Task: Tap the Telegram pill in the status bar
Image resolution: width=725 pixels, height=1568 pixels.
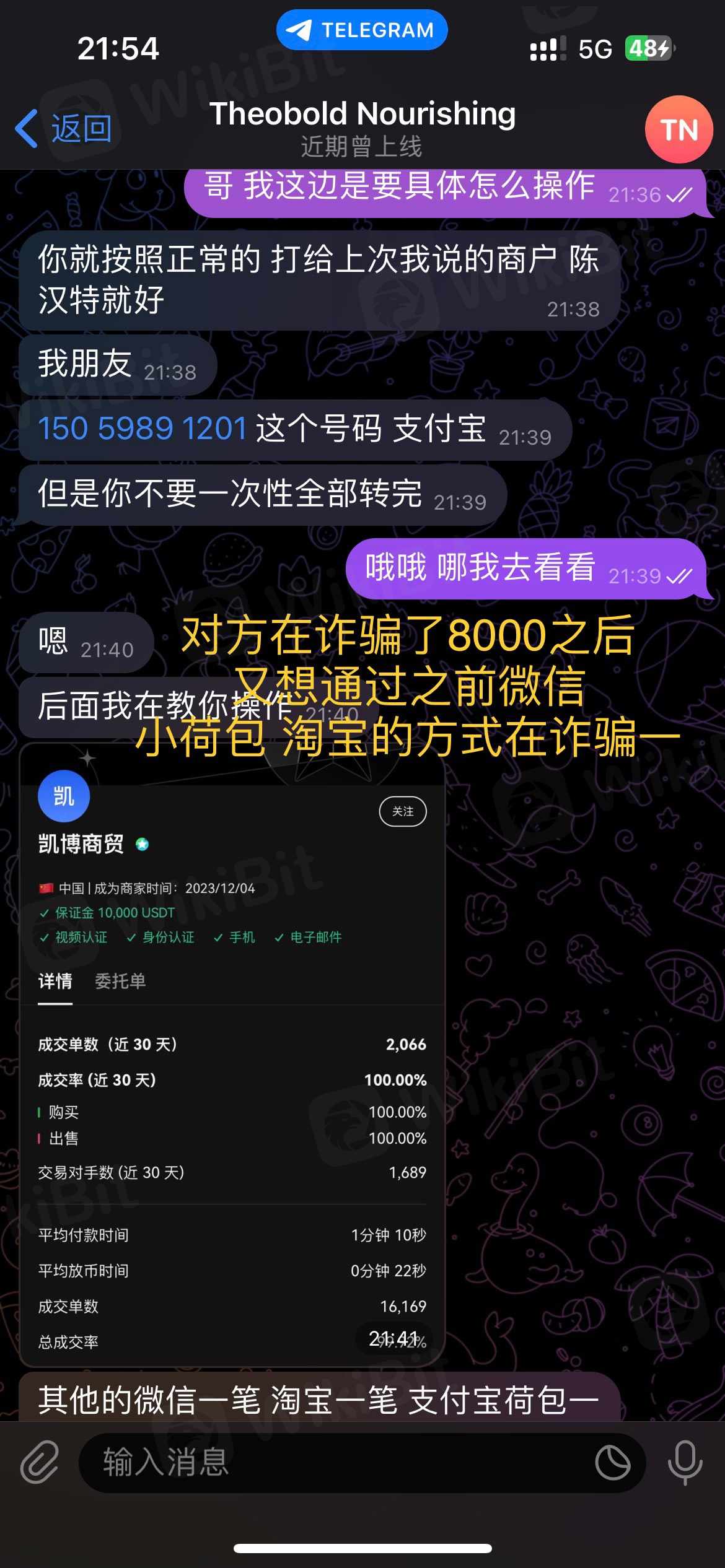Action: (x=362, y=30)
